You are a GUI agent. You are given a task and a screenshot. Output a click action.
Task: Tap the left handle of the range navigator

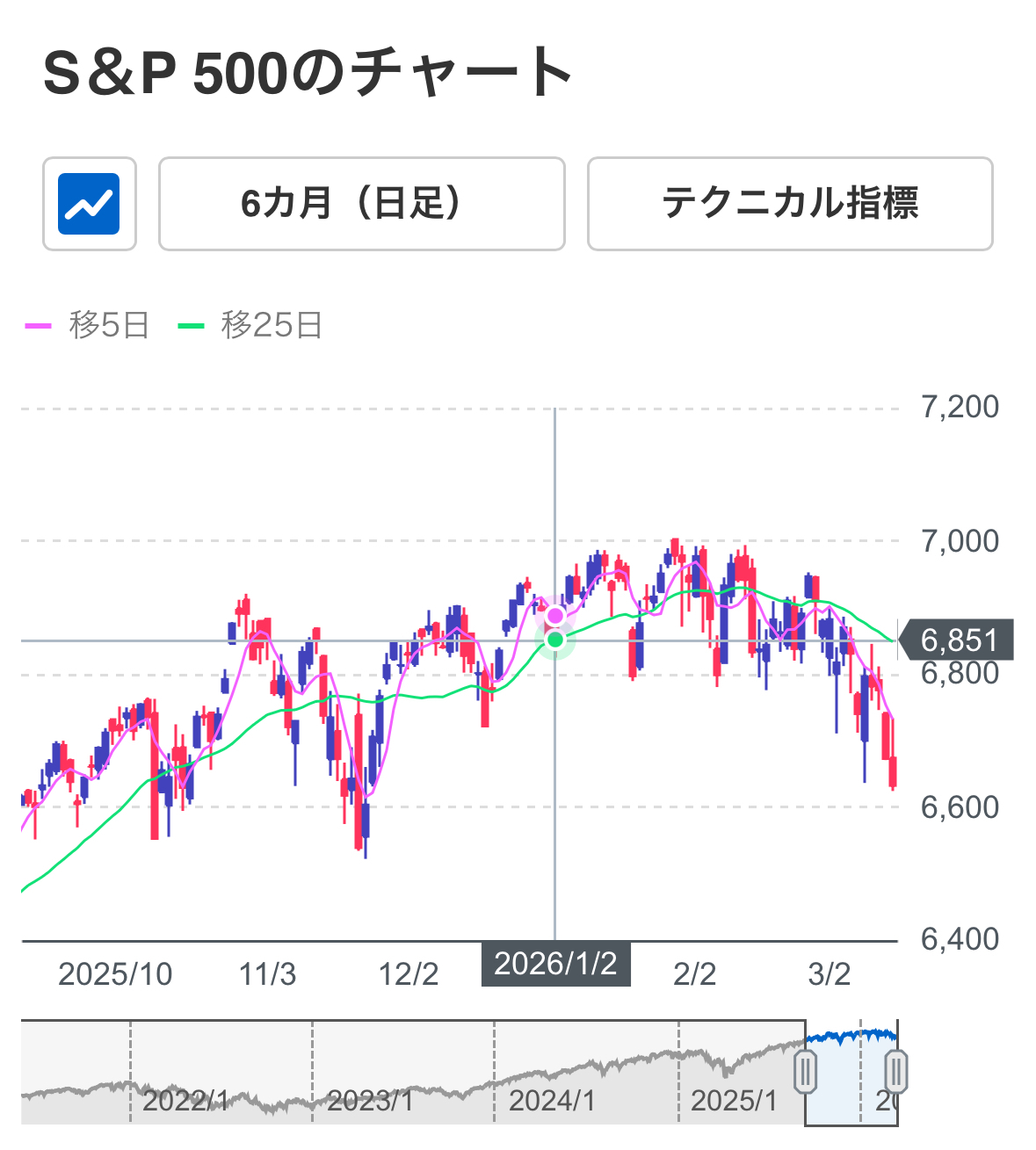tap(805, 1073)
